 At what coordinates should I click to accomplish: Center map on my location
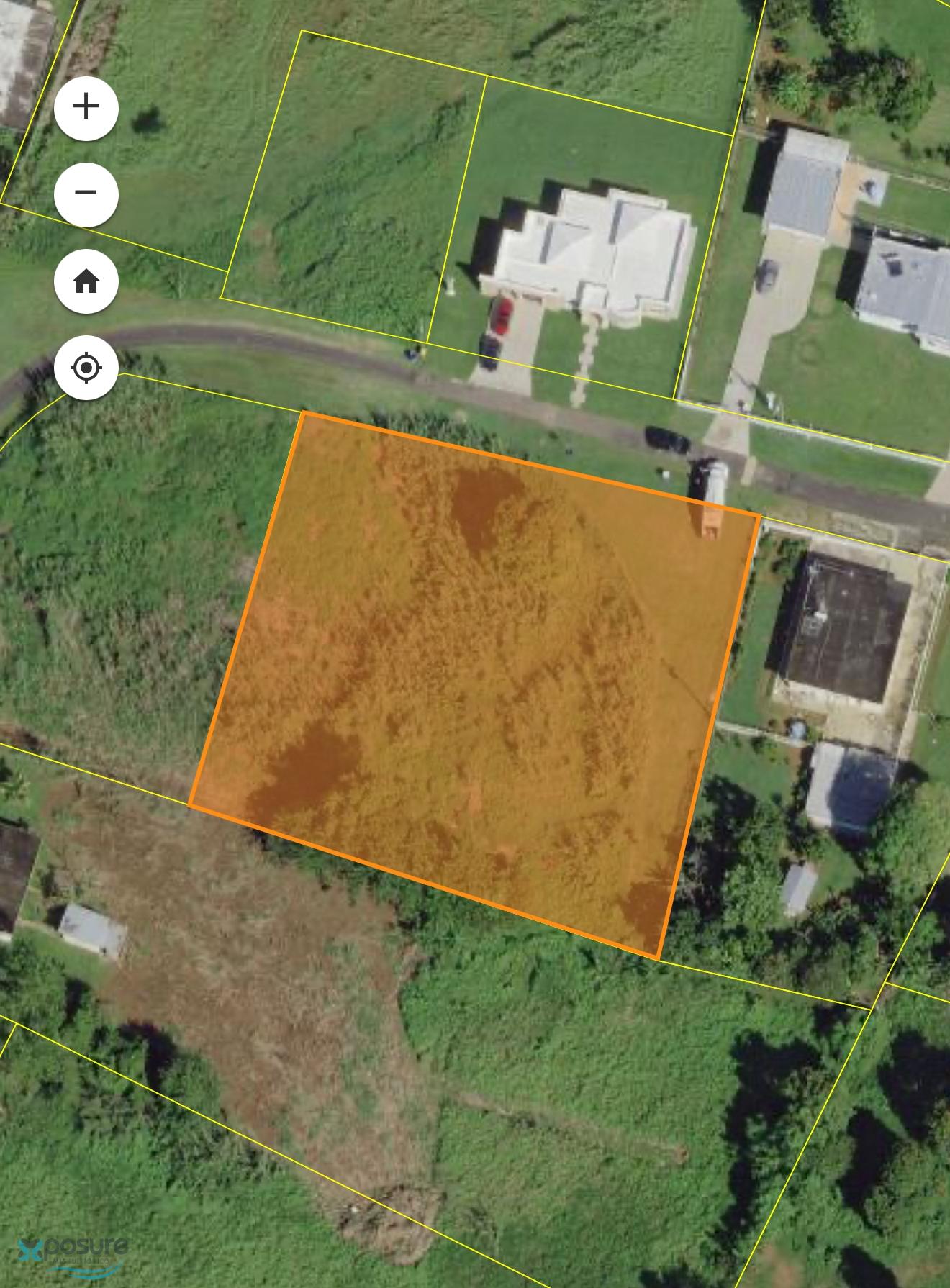(86, 368)
